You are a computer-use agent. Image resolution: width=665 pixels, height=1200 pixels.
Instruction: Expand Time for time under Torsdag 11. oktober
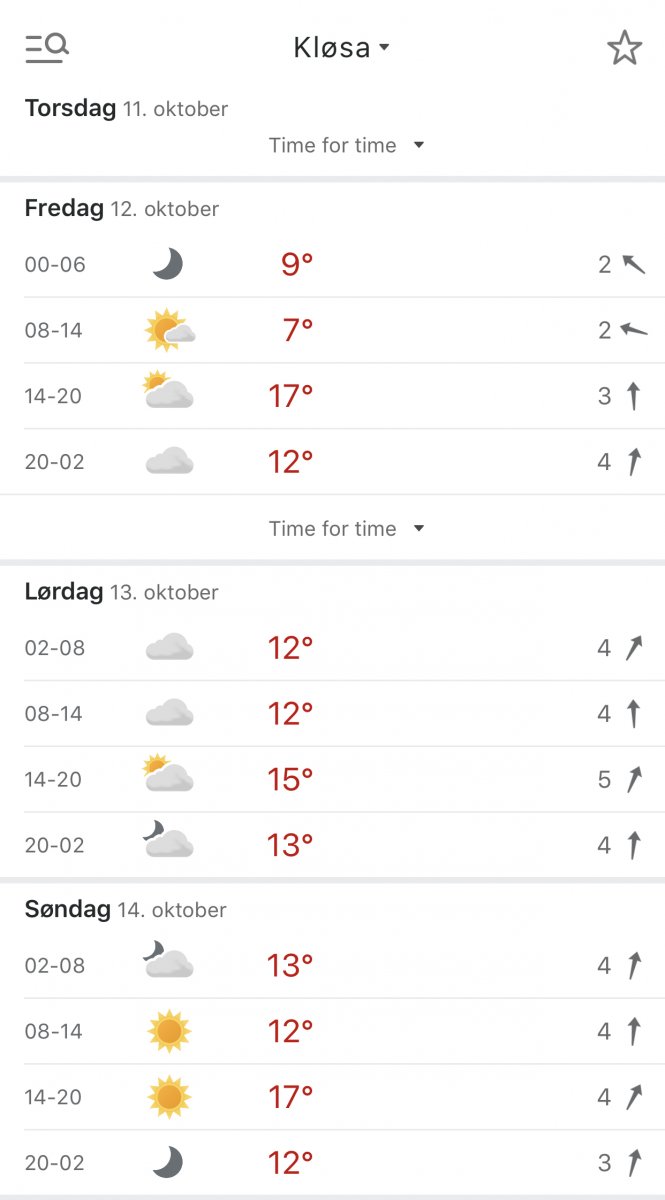[346, 145]
